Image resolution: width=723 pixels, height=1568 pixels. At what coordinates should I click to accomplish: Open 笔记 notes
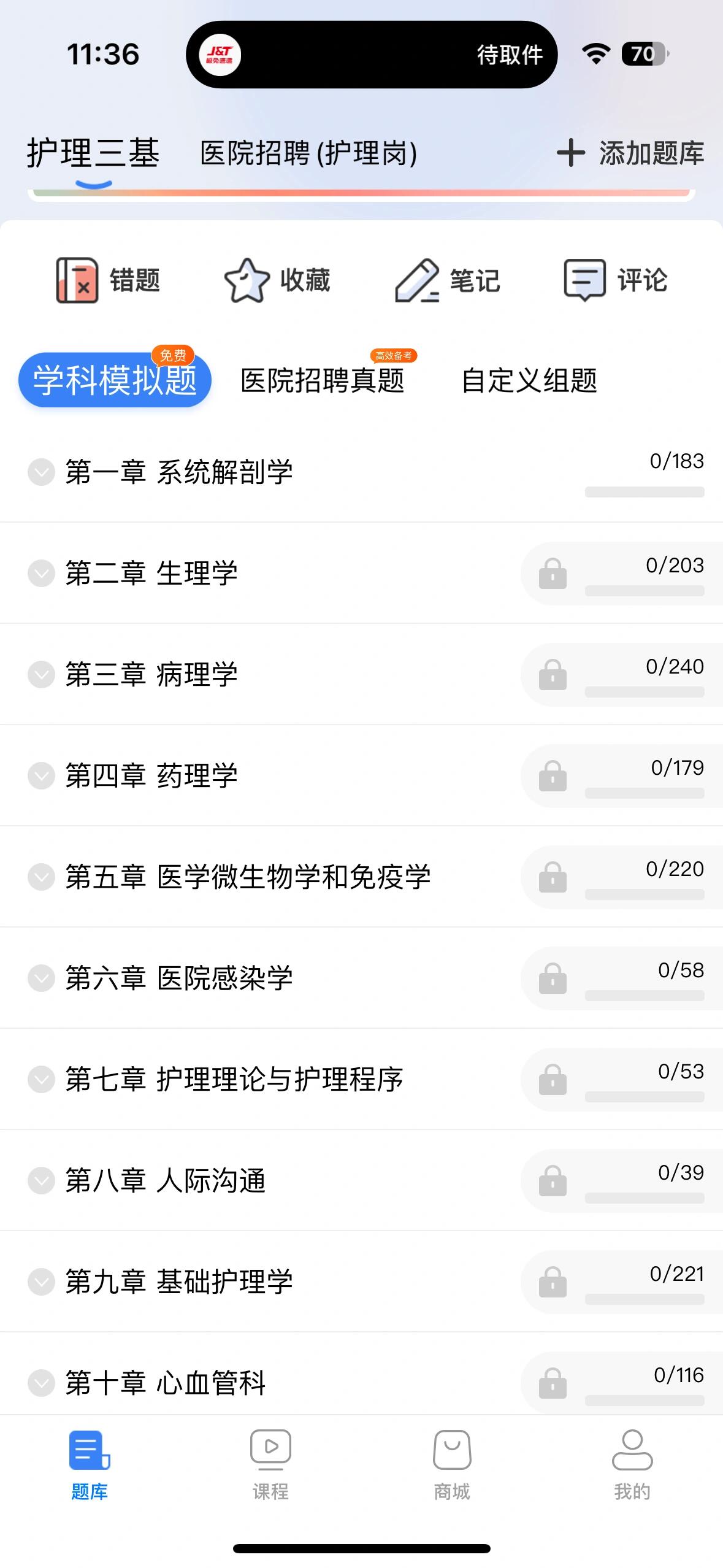447,280
